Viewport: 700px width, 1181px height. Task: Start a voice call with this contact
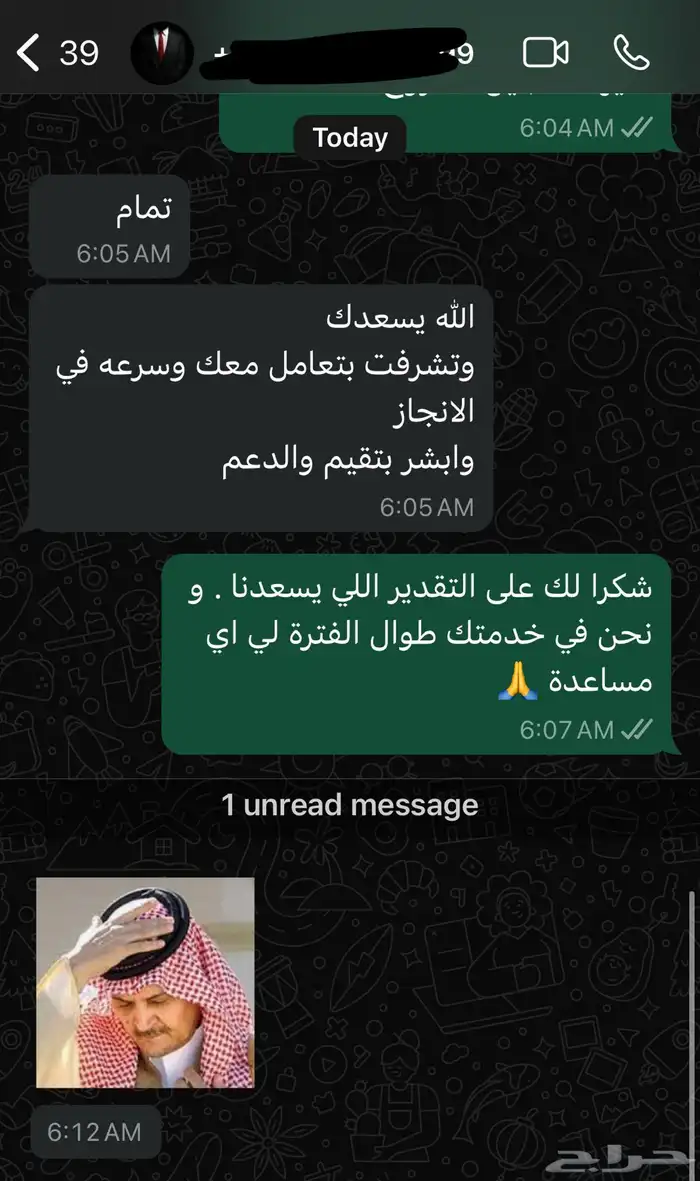632,52
